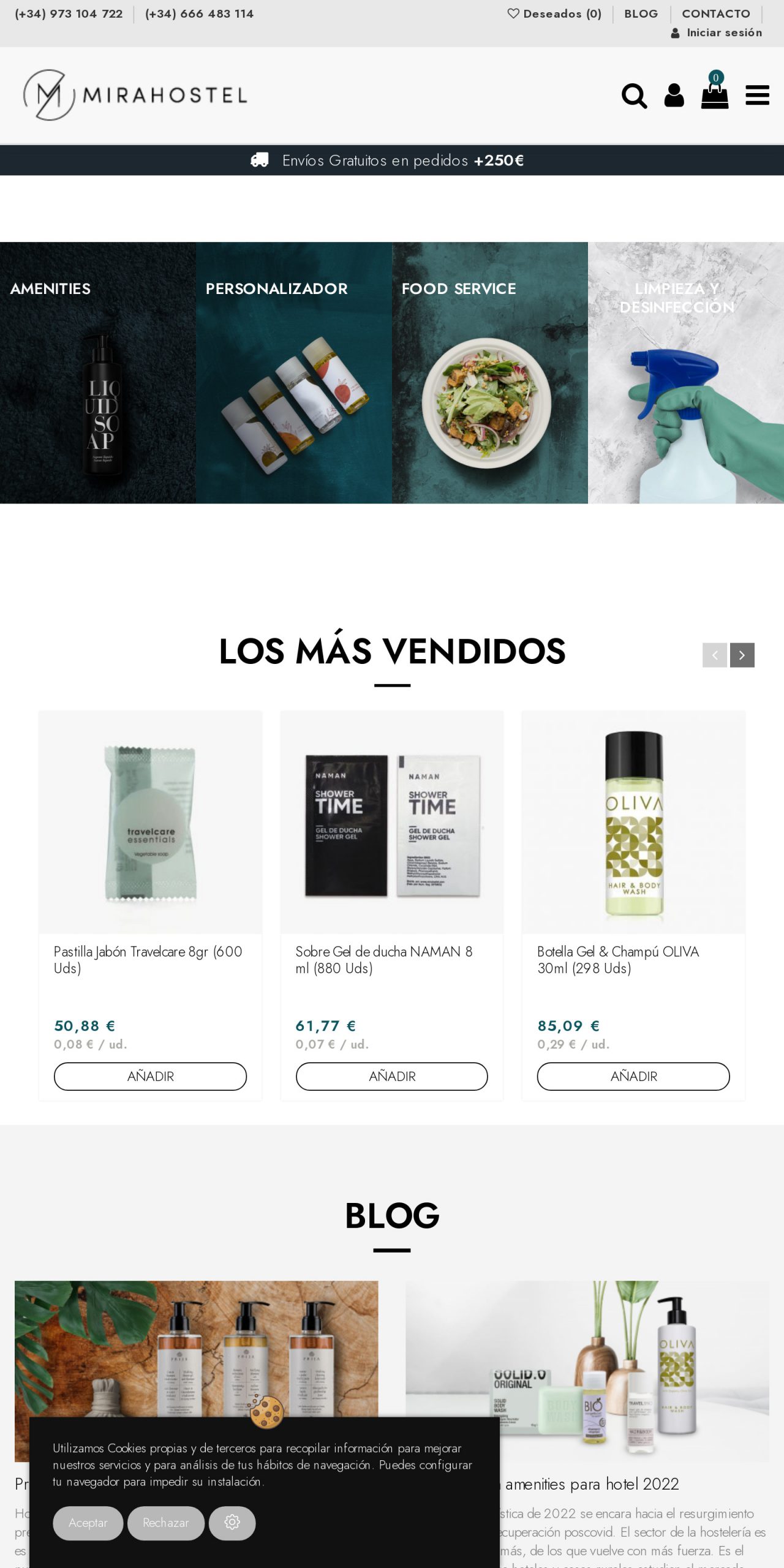The height and width of the screenshot is (1568, 784).
Task: Add Pastilla Jabón Travelcare to cart
Action: tap(150, 1076)
